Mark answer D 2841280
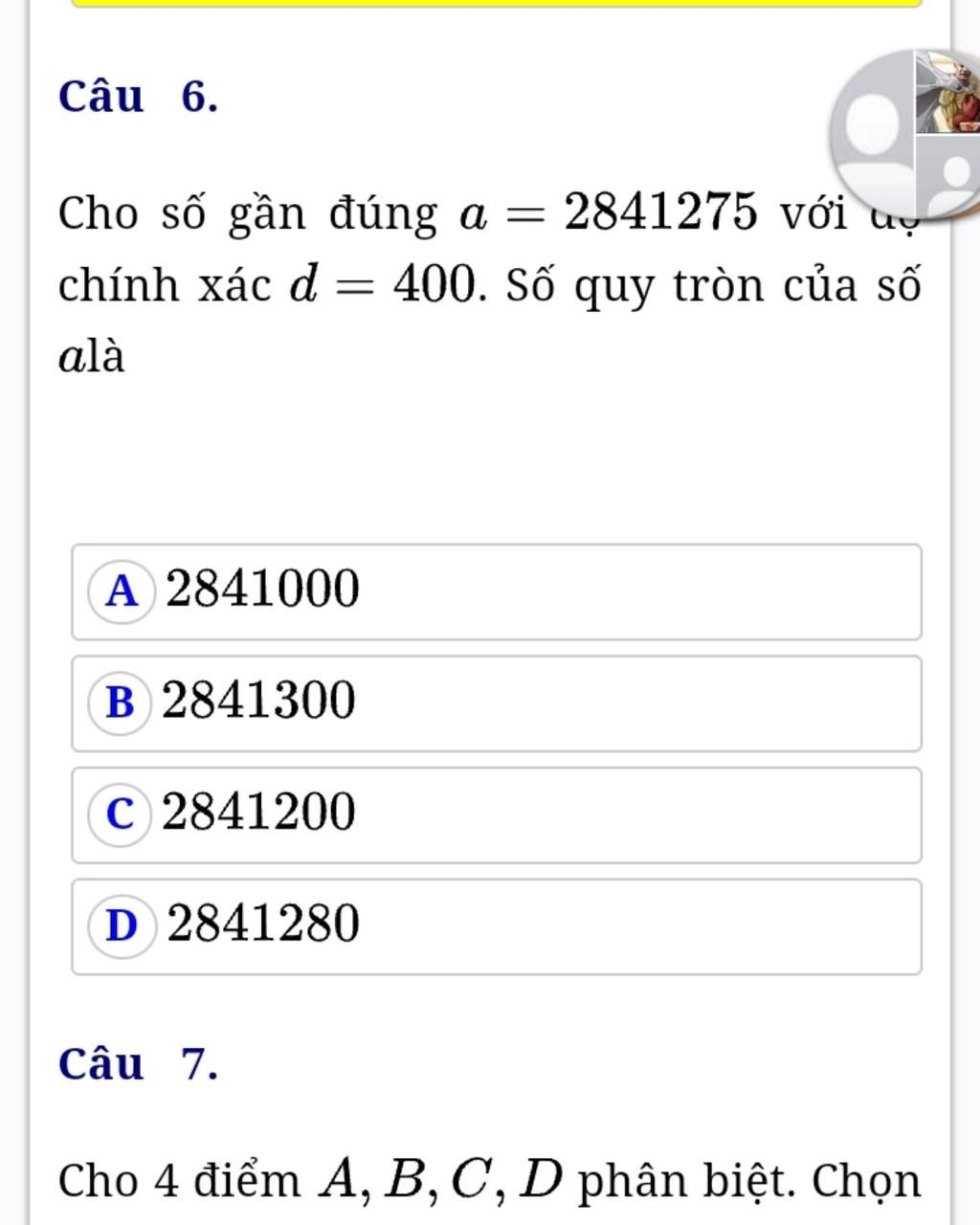 [496, 926]
